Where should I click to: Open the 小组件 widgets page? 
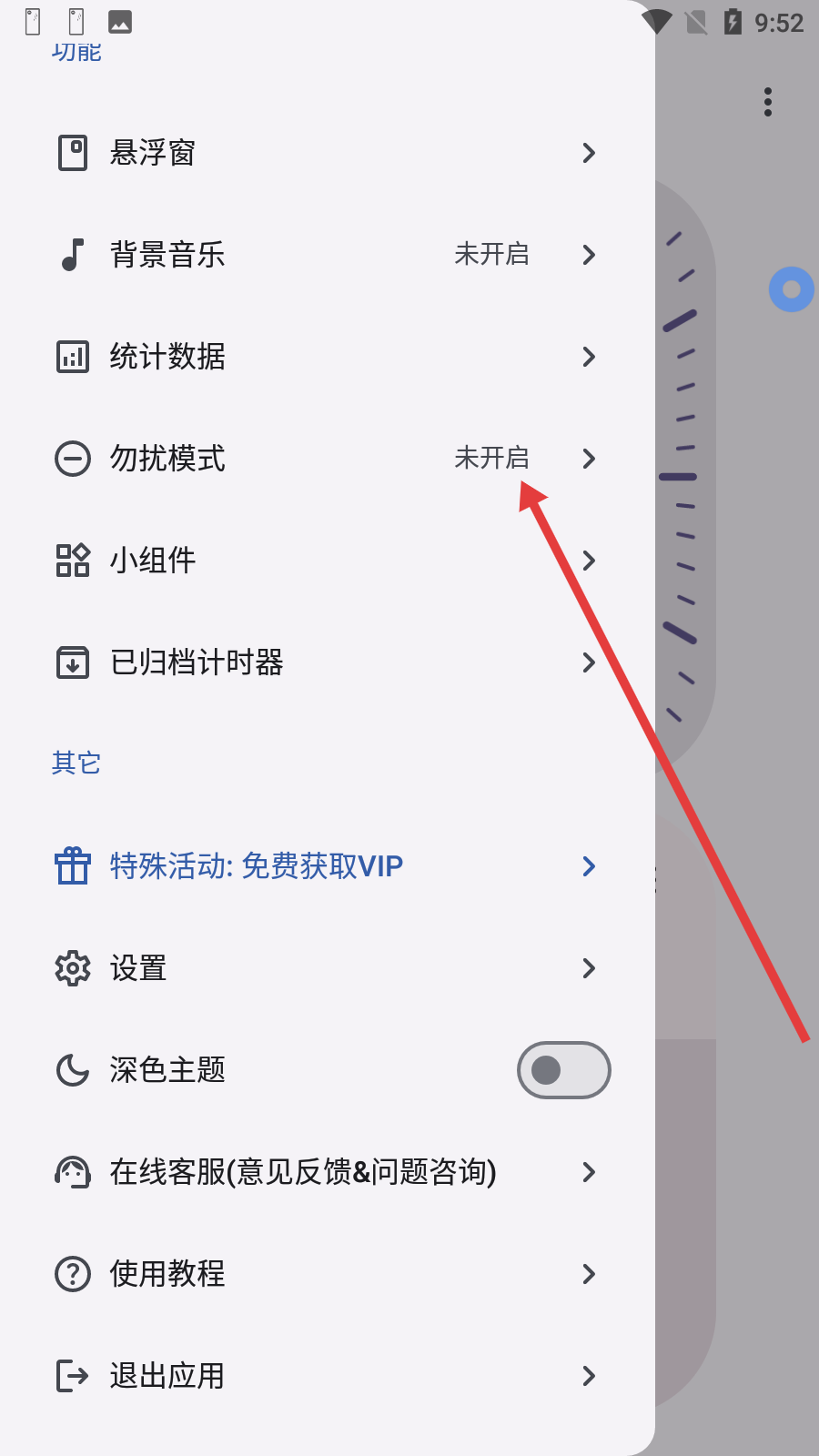[153, 561]
